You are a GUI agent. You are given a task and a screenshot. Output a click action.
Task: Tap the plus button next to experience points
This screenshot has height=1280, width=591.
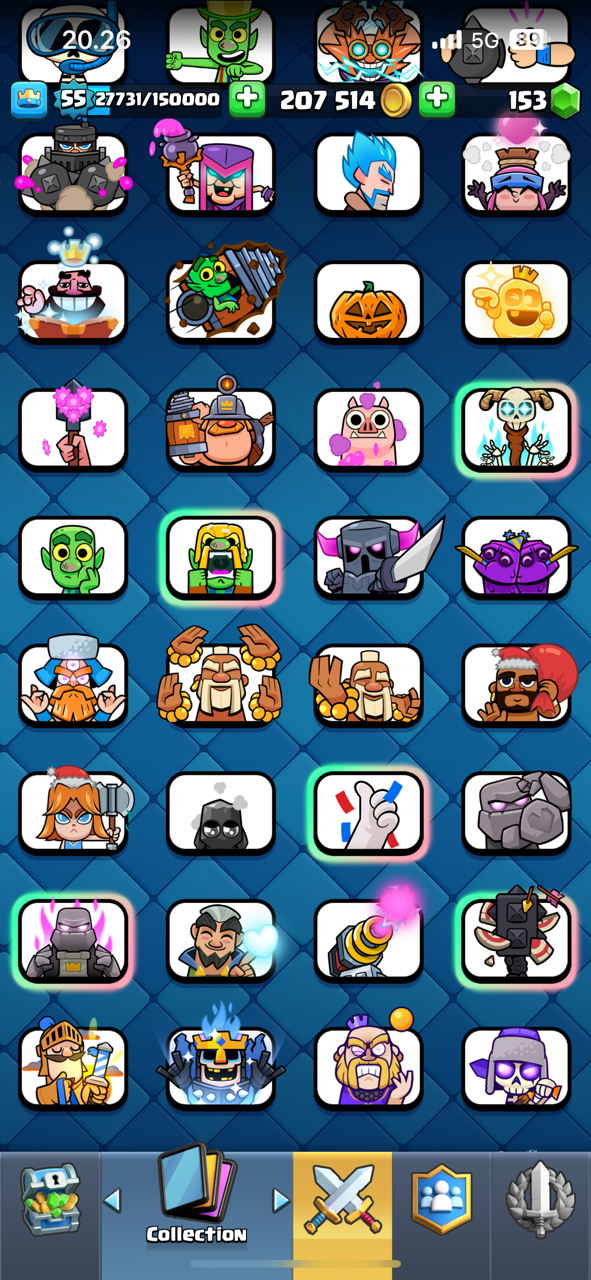[x=247, y=100]
